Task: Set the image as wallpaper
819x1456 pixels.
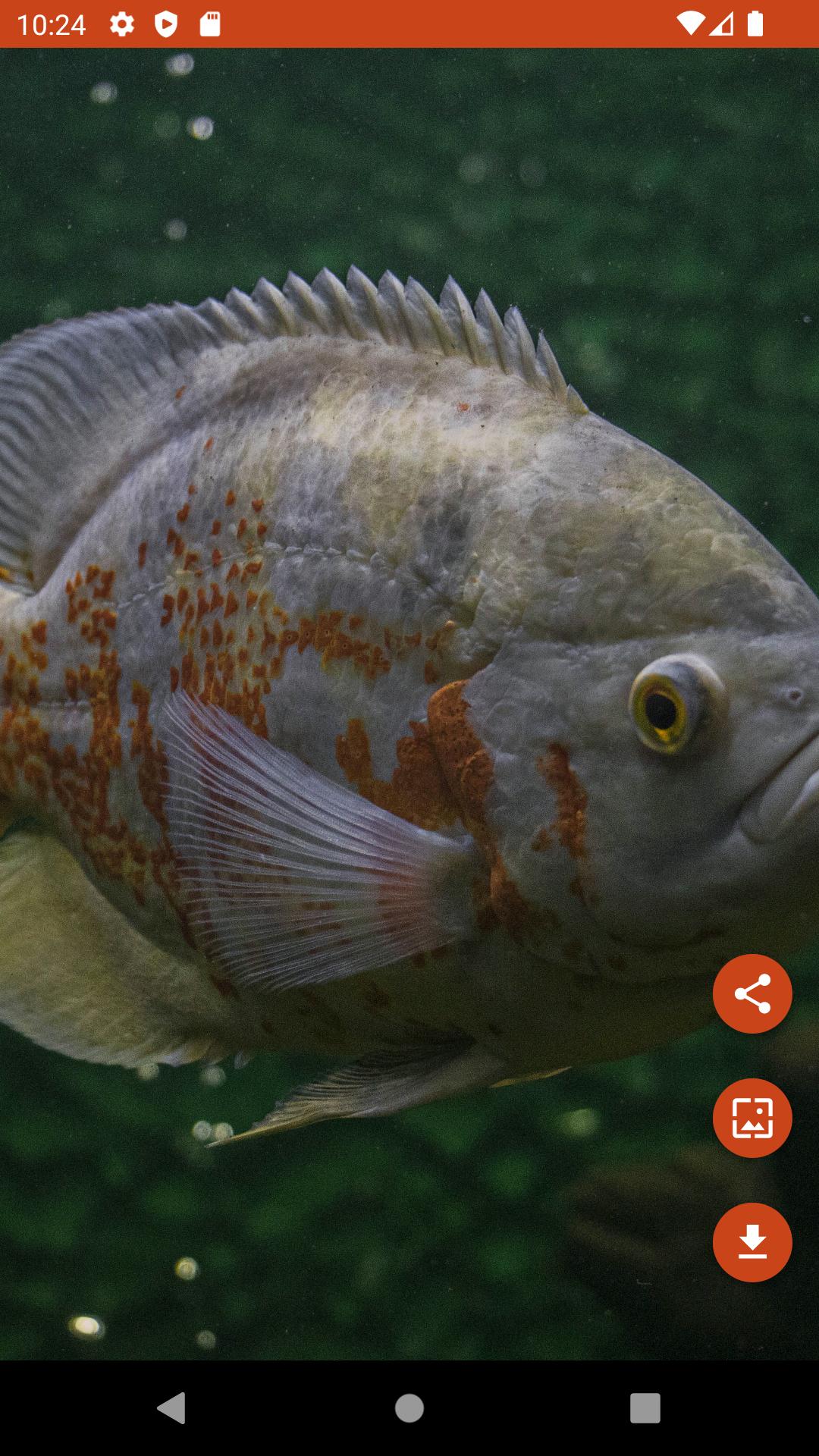Action: [x=752, y=1118]
